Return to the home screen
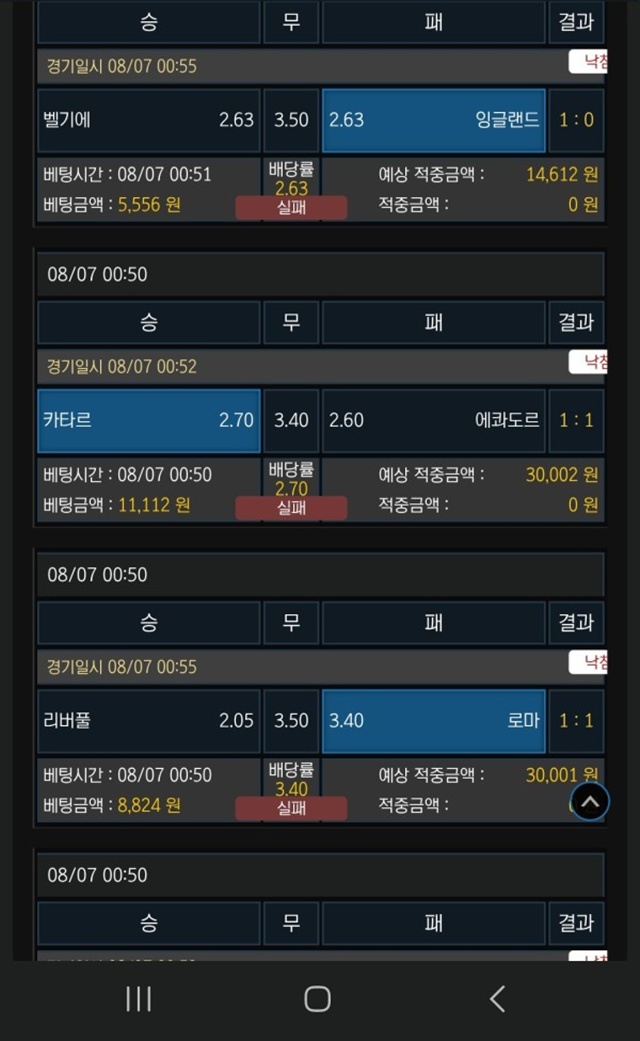 (317, 998)
